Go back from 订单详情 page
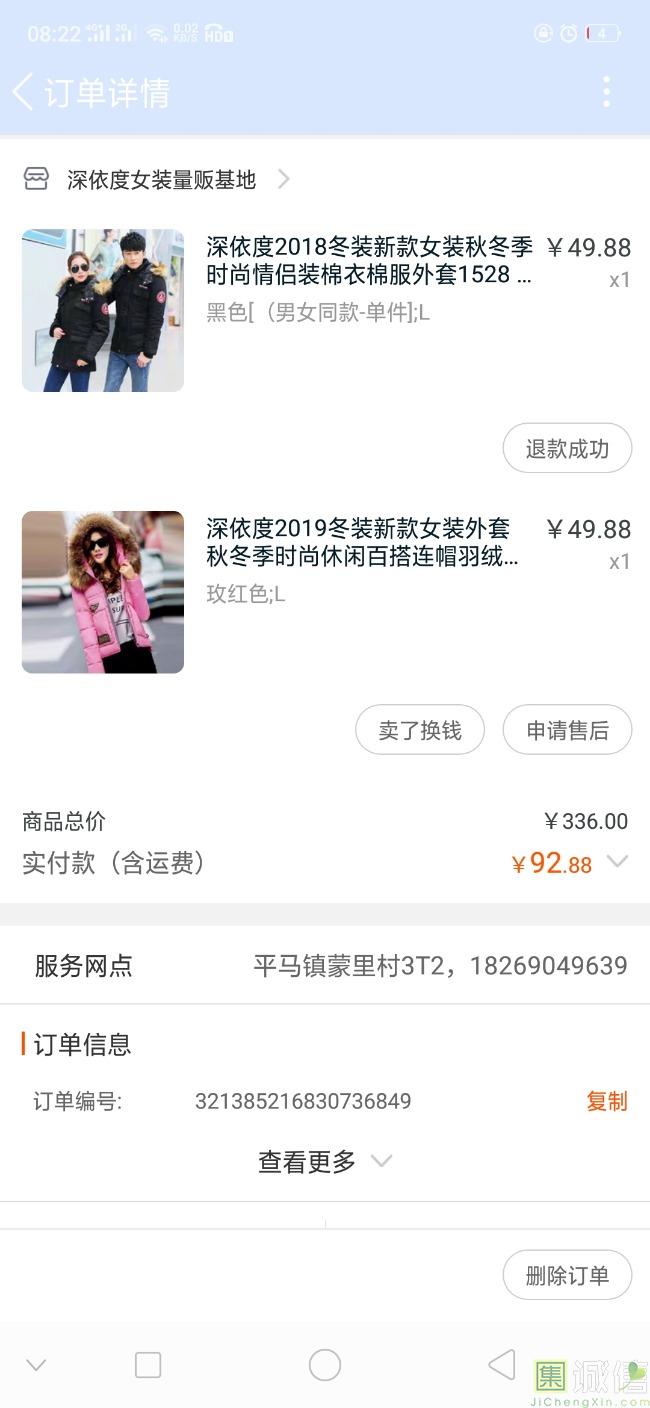The height and width of the screenshot is (1408, 650). tap(24, 92)
